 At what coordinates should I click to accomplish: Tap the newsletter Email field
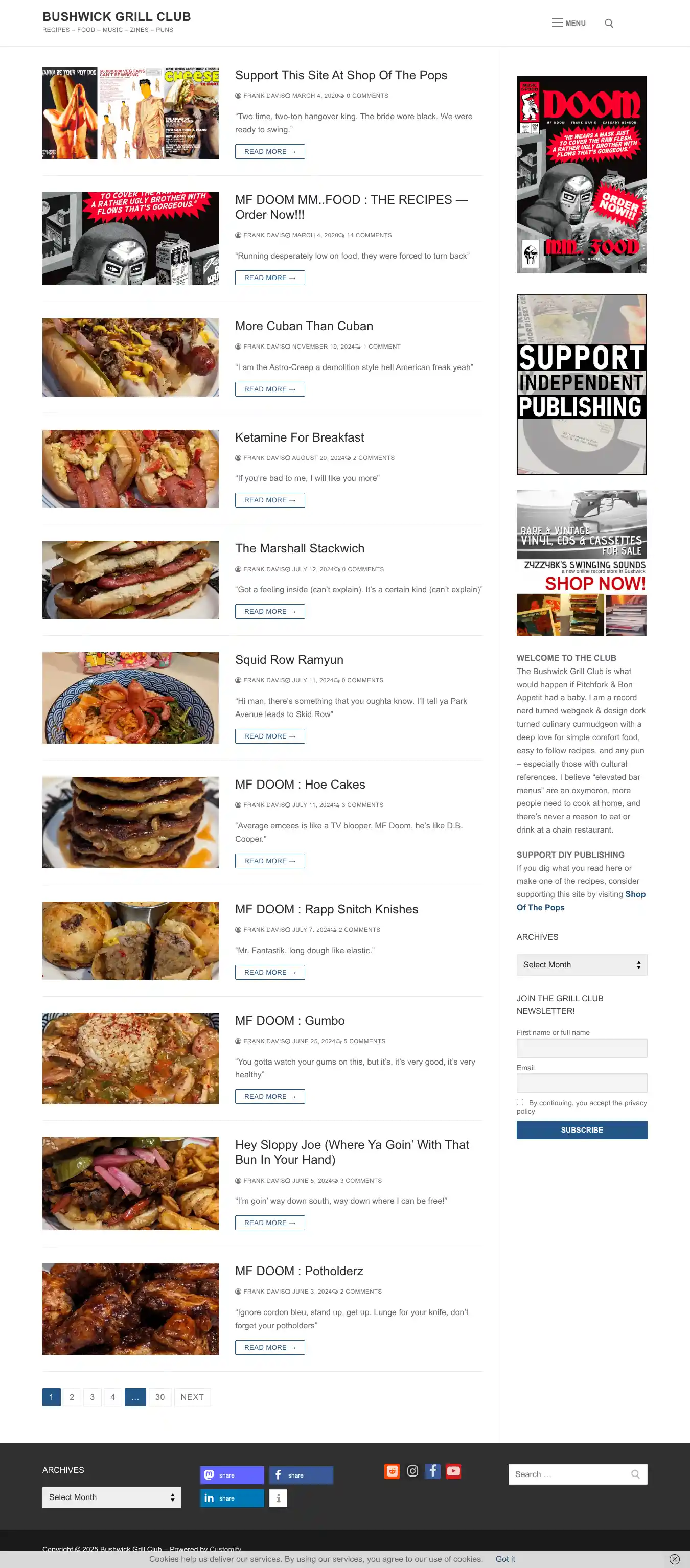[581, 1083]
